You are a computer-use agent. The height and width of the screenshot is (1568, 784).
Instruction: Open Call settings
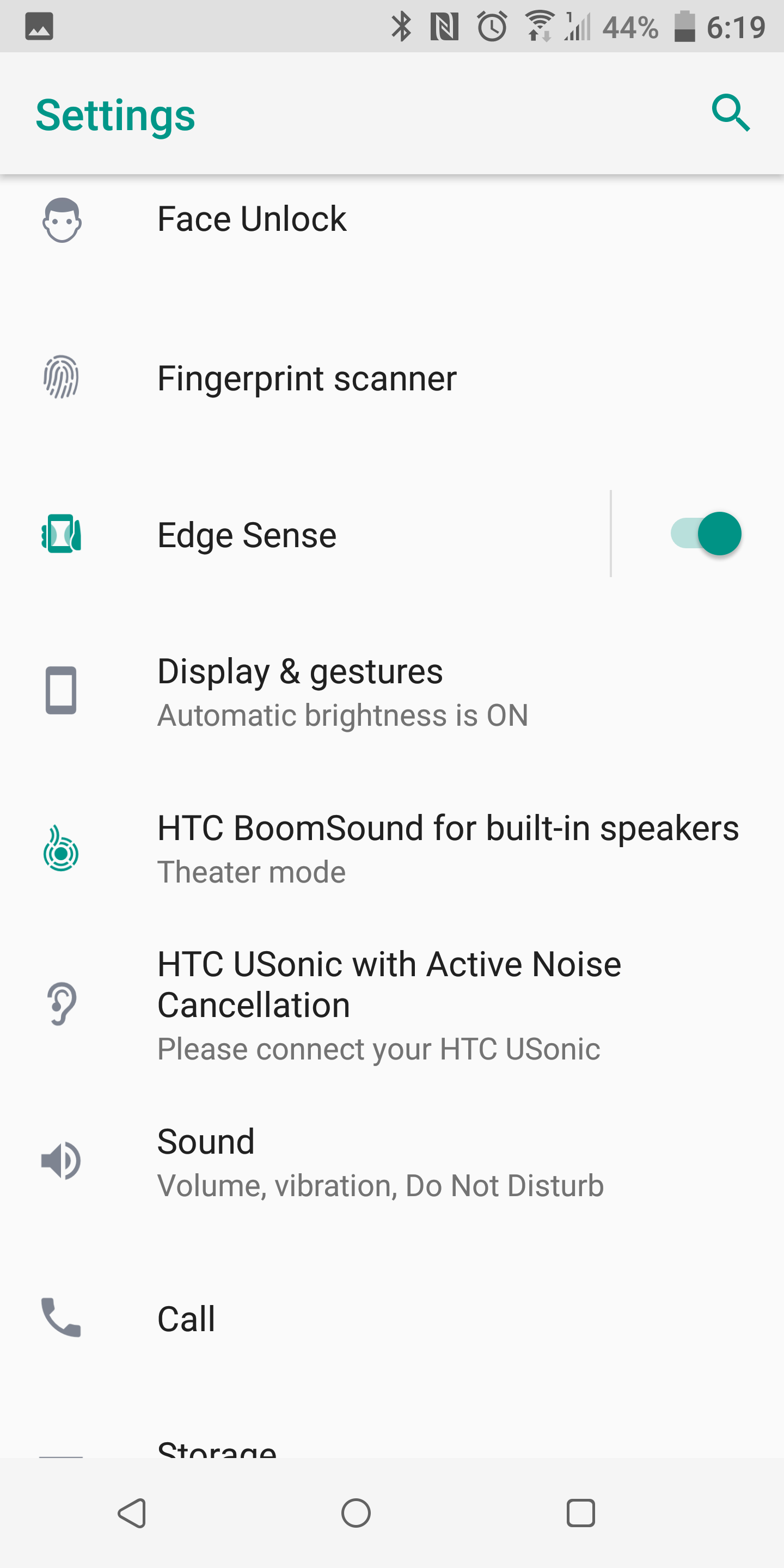392,1319
